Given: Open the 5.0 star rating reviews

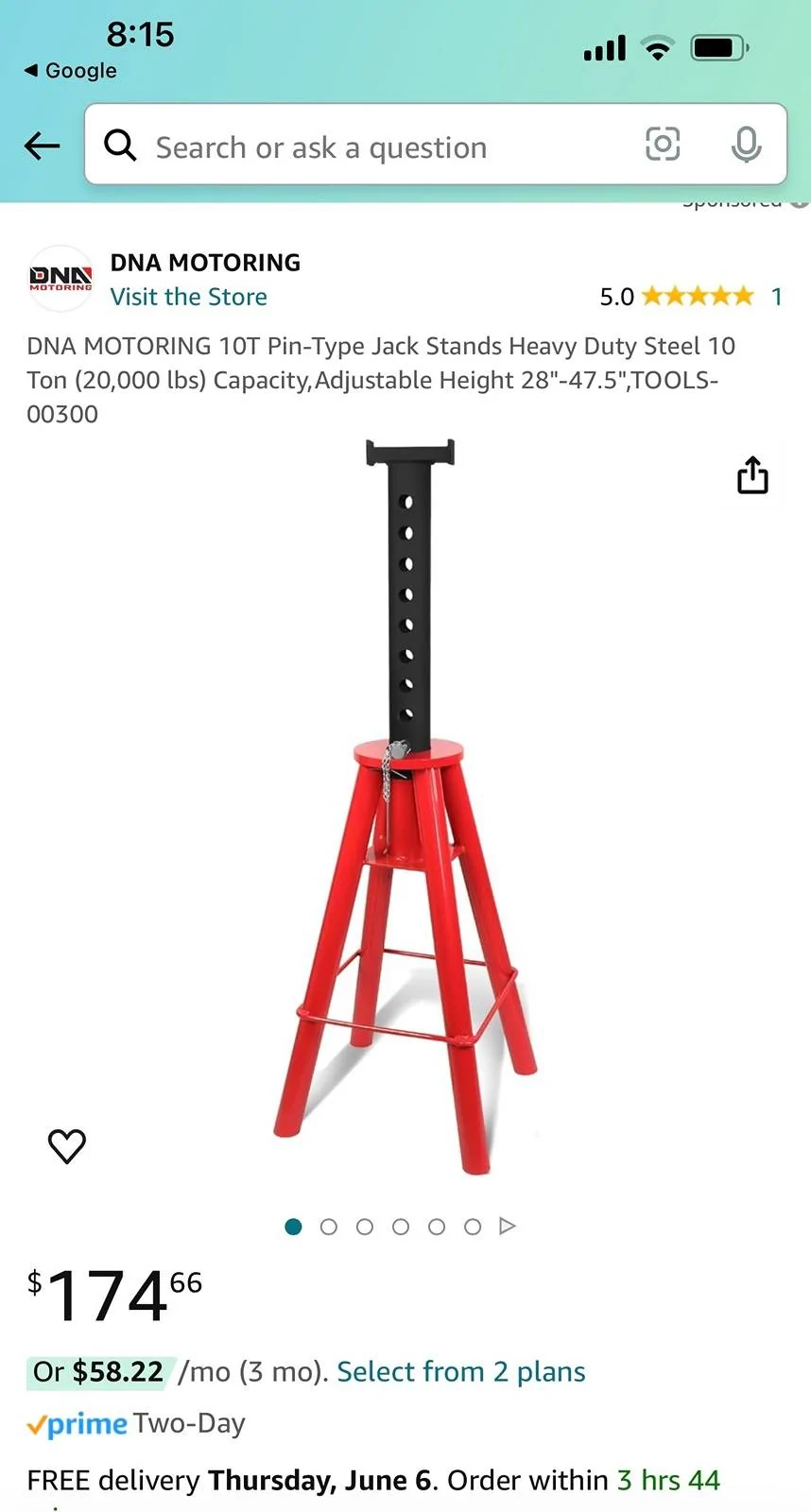Looking at the screenshot, I should (690, 297).
